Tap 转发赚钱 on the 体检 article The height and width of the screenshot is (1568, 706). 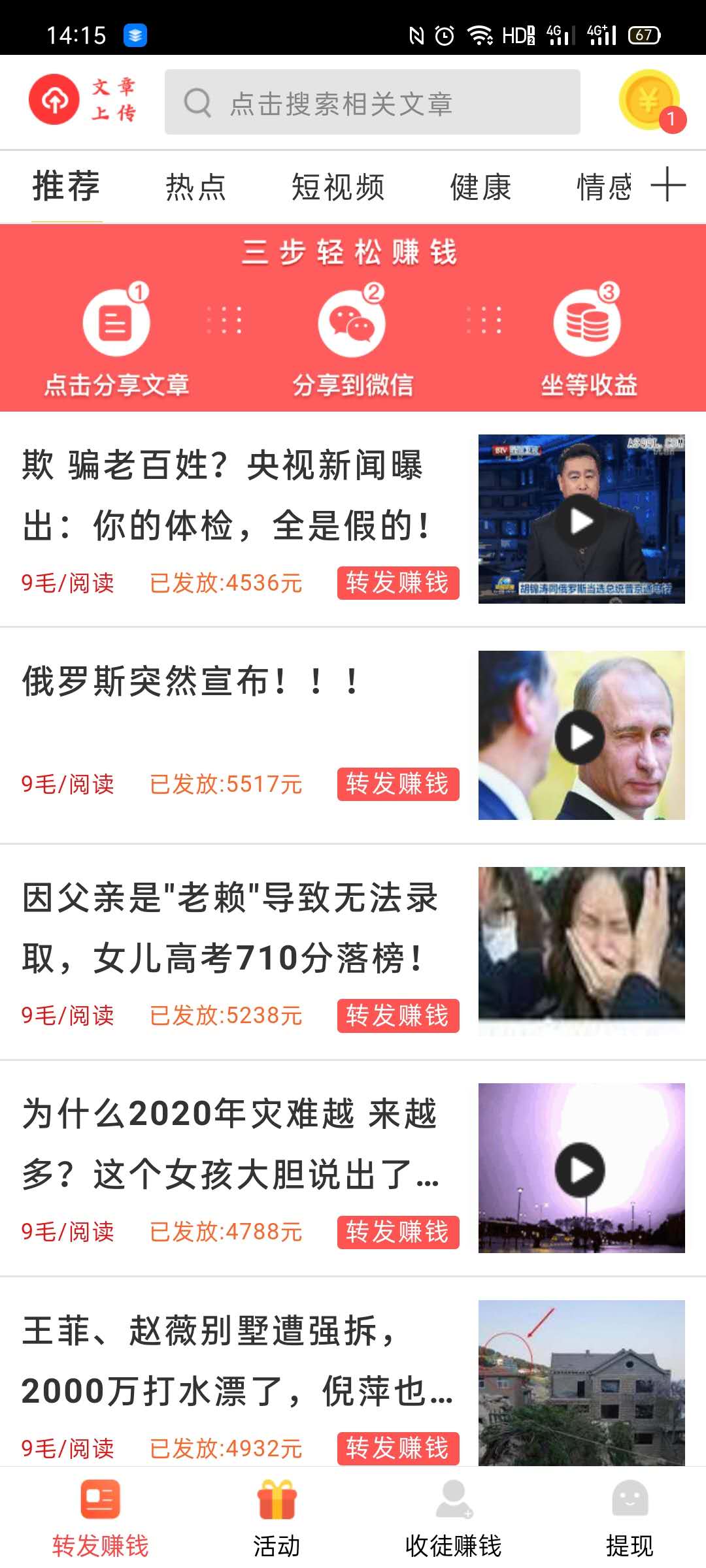(x=397, y=583)
